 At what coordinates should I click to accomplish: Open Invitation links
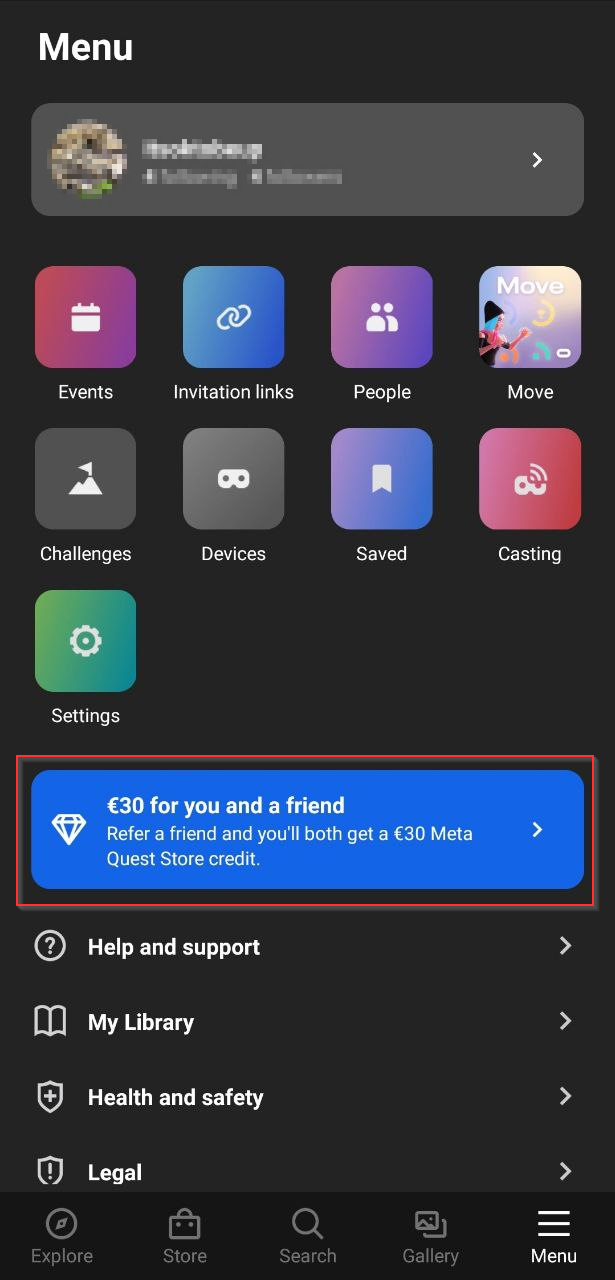coord(233,318)
